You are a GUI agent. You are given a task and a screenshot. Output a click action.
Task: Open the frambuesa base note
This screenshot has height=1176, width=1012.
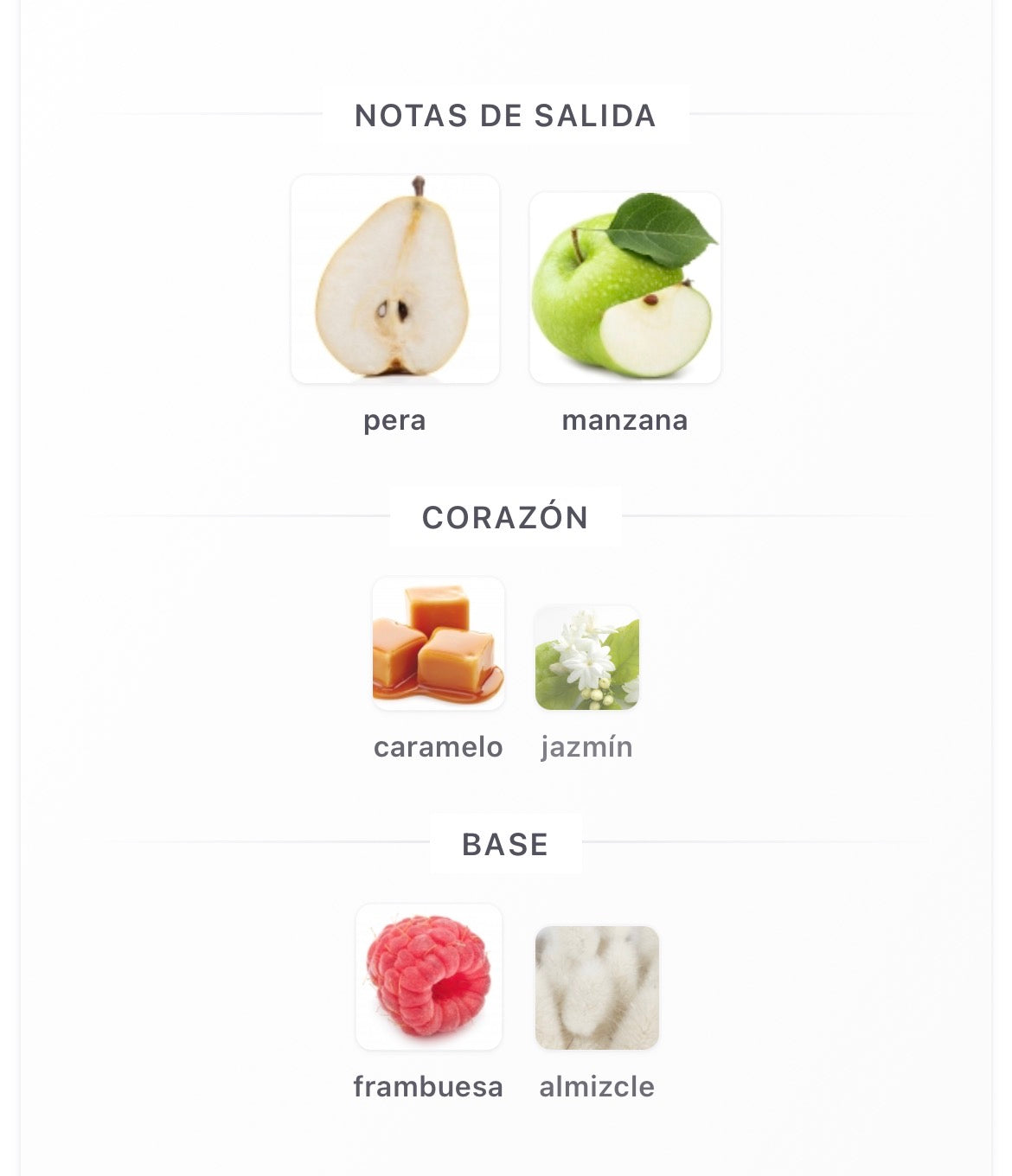coord(429,977)
